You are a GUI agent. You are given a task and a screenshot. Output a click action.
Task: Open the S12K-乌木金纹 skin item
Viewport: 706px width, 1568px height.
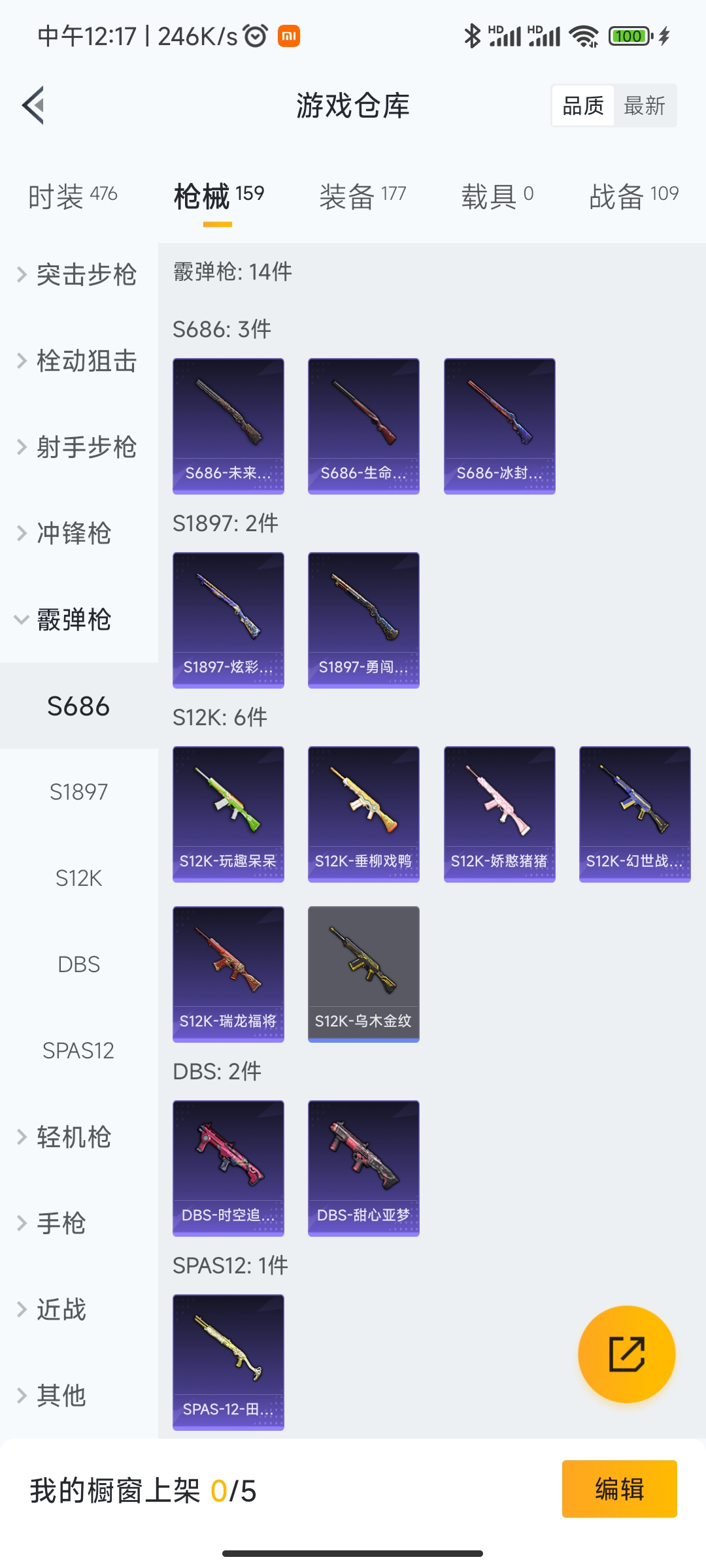pos(363,973)
